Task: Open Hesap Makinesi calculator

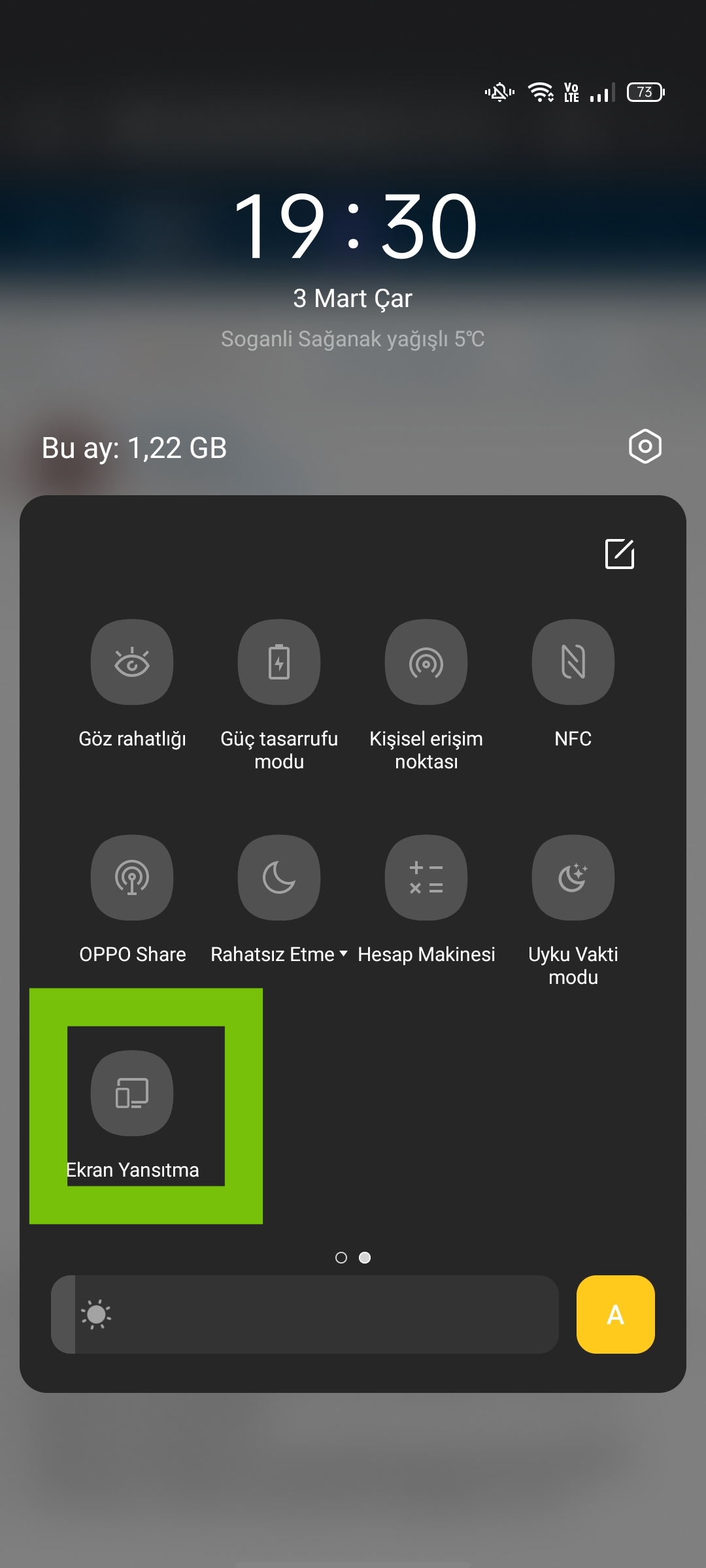Action: tap(426, 877)
